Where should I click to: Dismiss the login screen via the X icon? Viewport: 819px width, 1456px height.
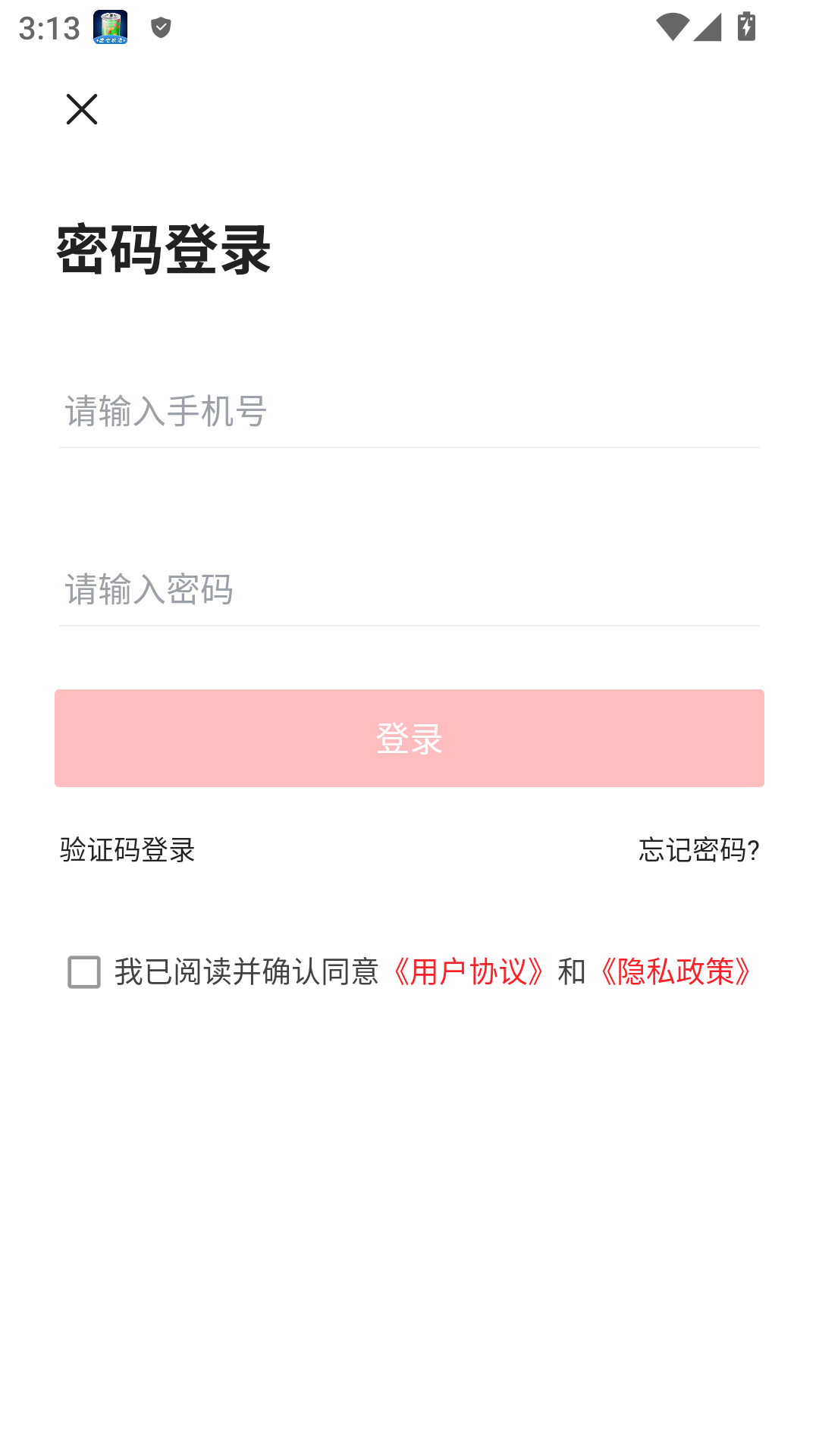[x=82, y=108]
